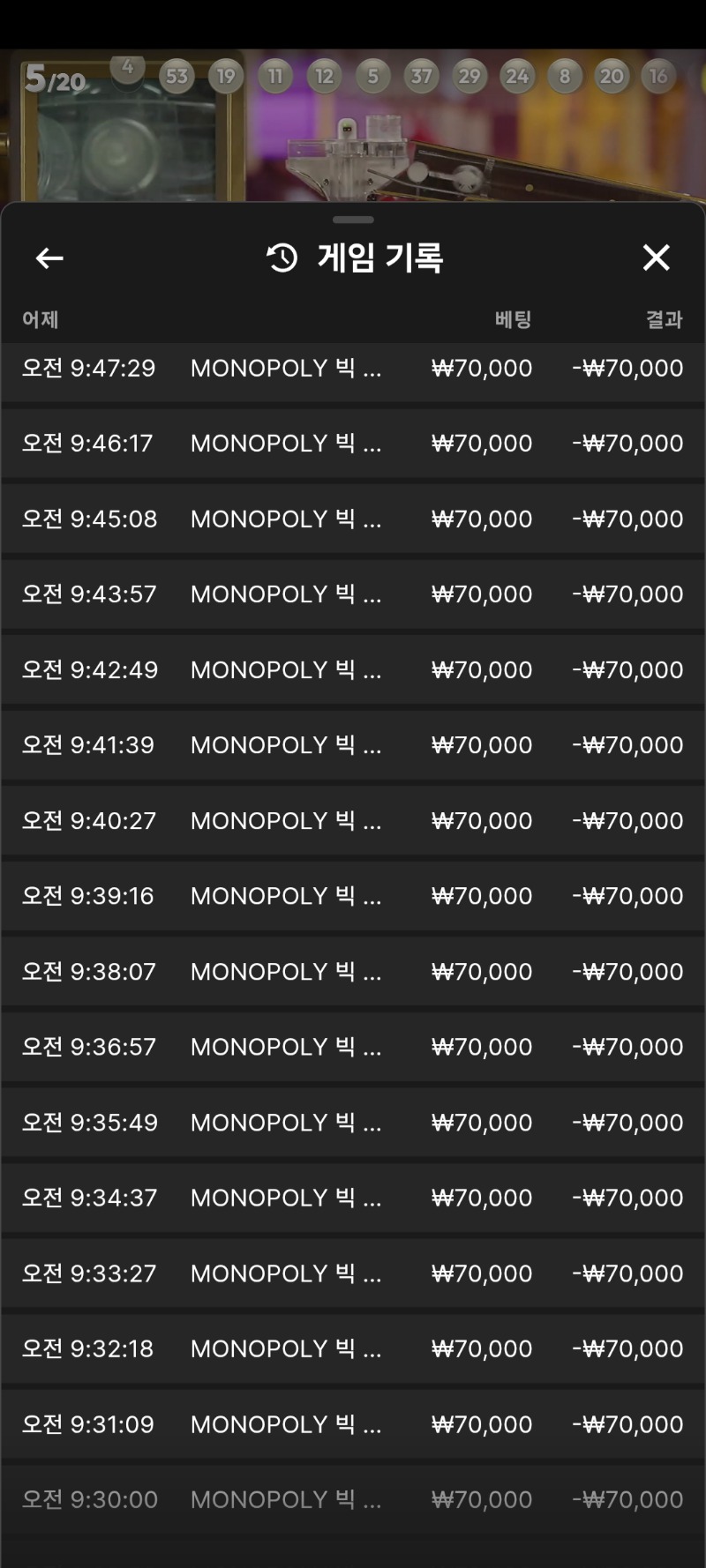View details of the 오전 9:45:08 round
This screenshot has height=1568, width=706.
pos(353,519)
